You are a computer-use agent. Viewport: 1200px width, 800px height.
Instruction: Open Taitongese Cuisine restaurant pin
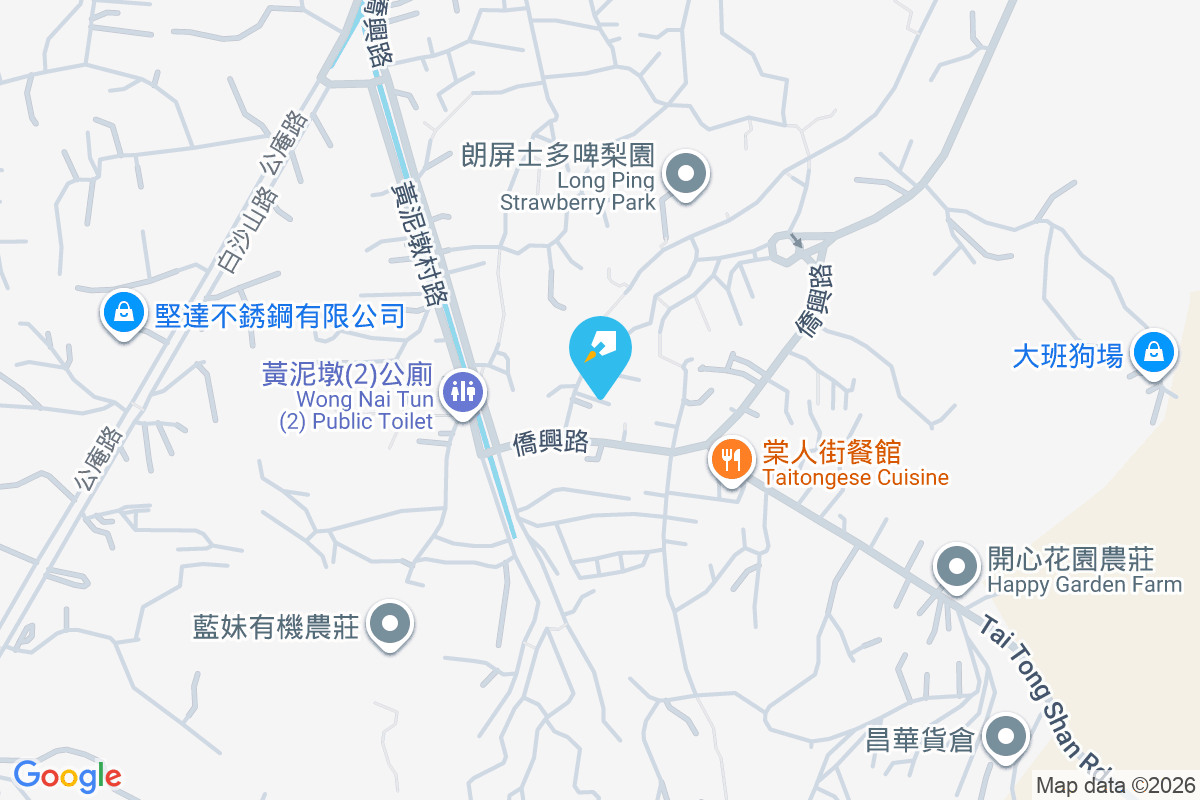(732, 460)
